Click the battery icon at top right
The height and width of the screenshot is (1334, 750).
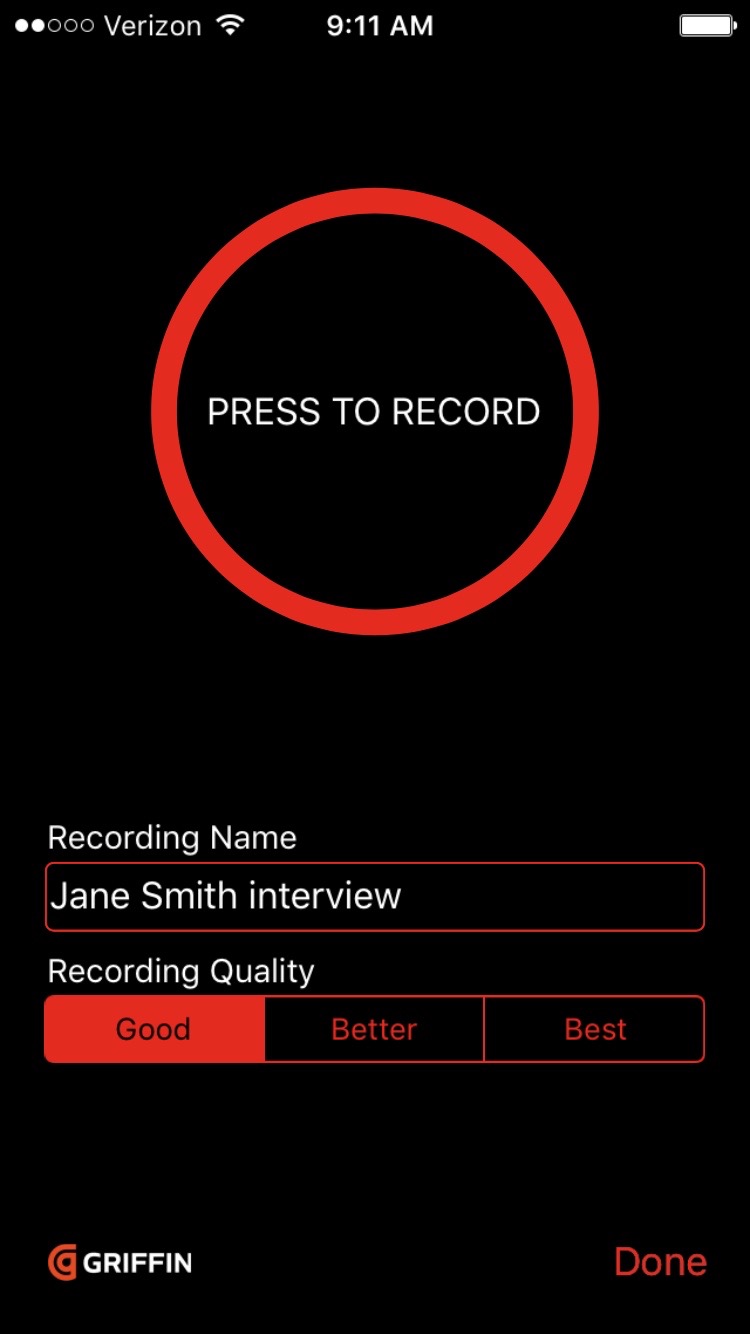[706, 25]
